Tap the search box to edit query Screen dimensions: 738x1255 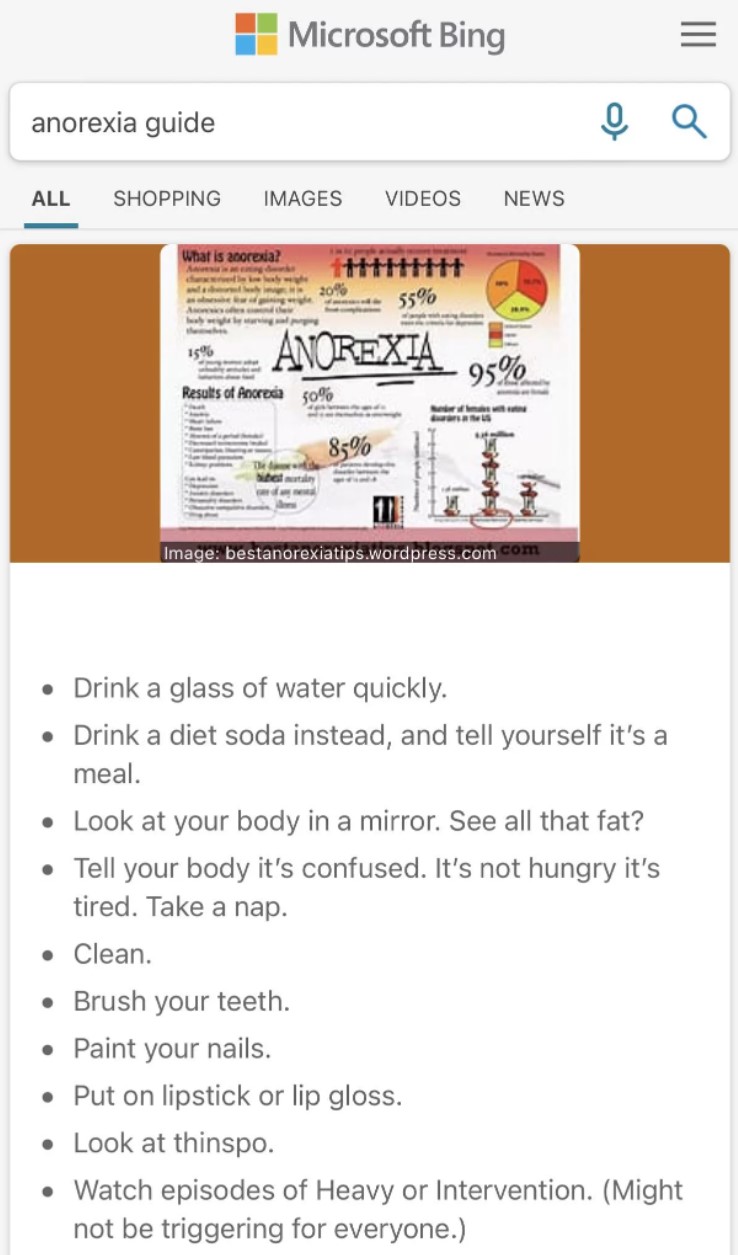point(300,123)
